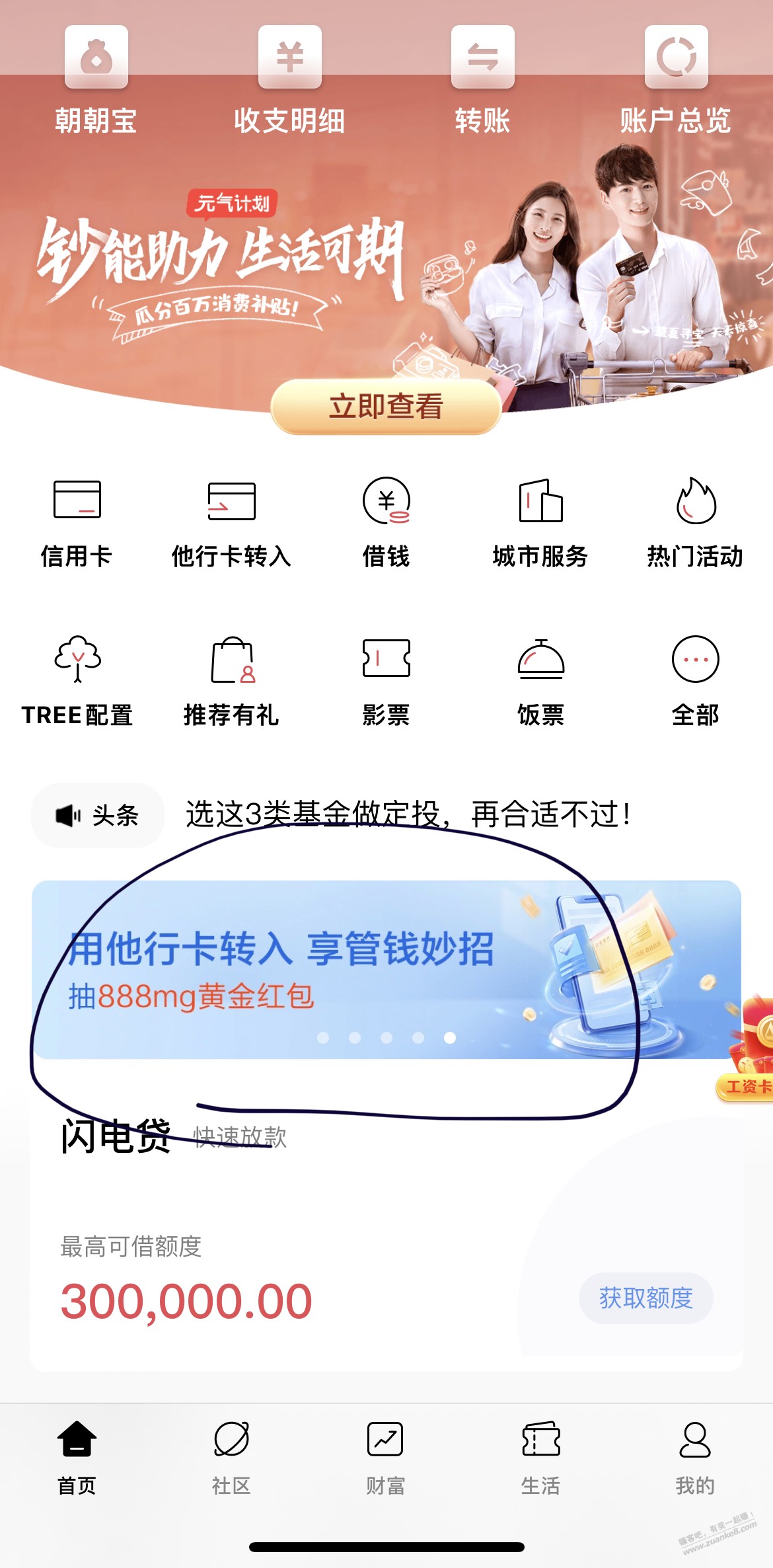Viewport: 773px width, 1568px height.
Task: Open 推荐有礼
Action: [231, 682]
